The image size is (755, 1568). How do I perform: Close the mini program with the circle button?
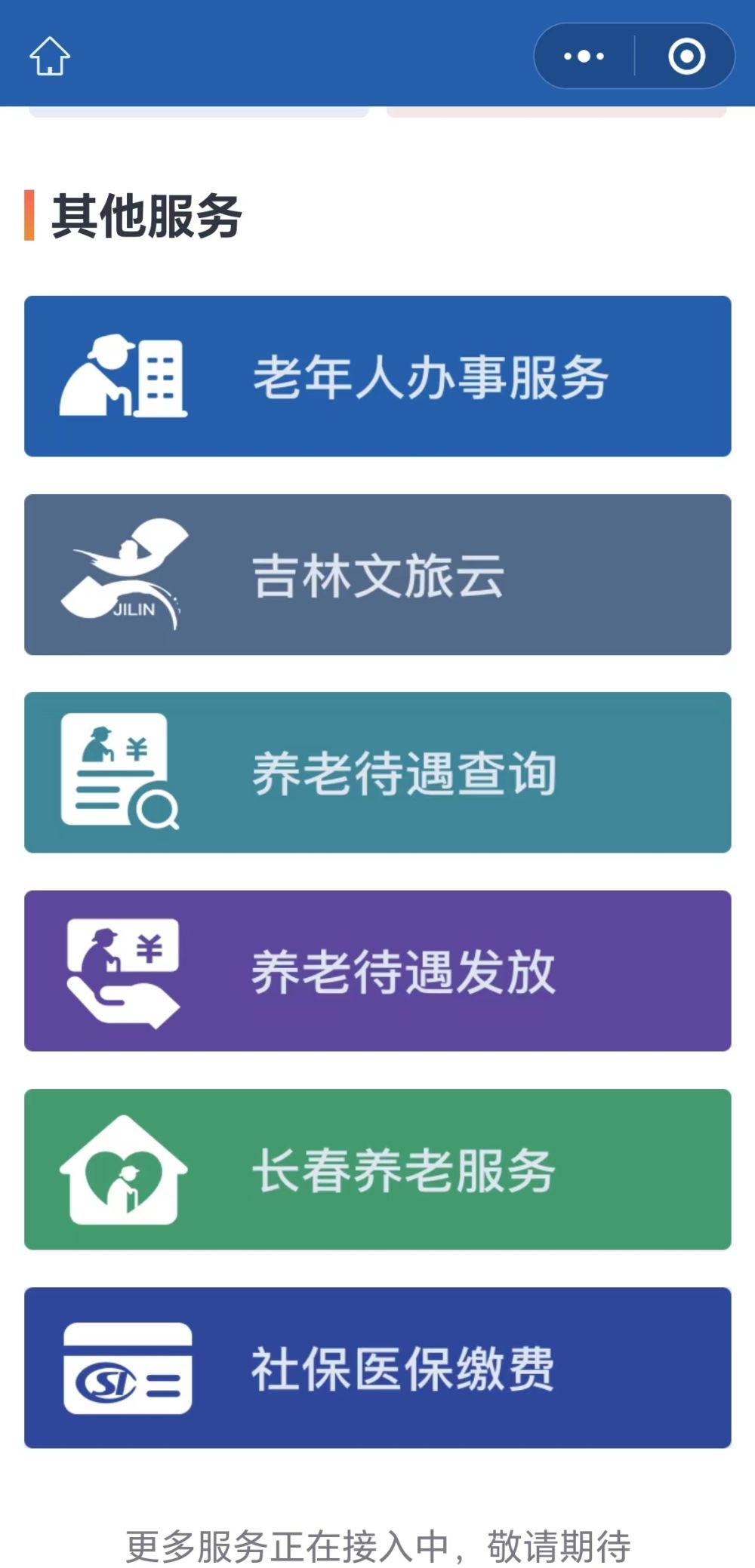(x=686, y=57)
